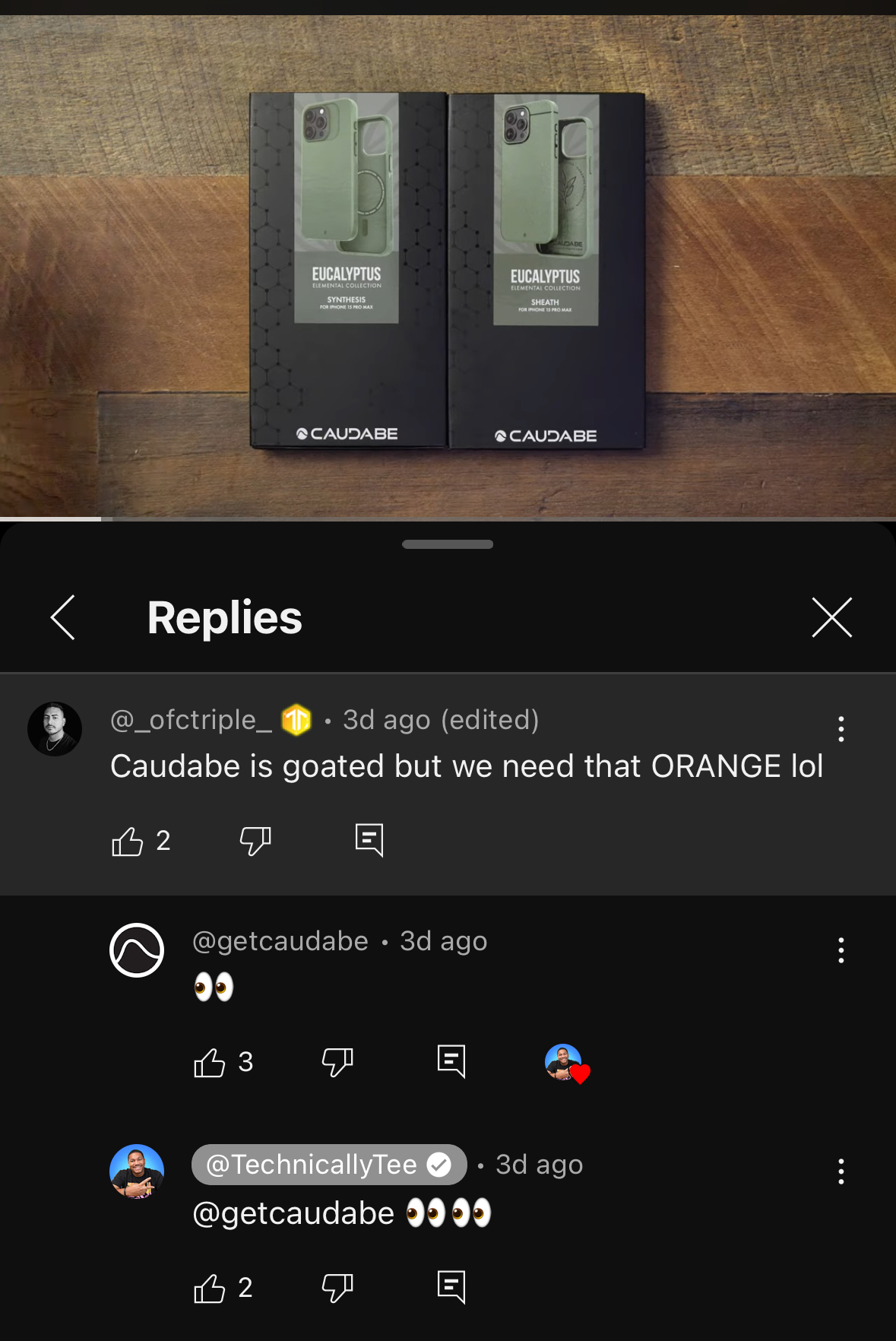The width and height of the screenshot is (896, 1341).
Task: Open options menu for @getcaudabe's reply
Action: click(x=841, y=950)
